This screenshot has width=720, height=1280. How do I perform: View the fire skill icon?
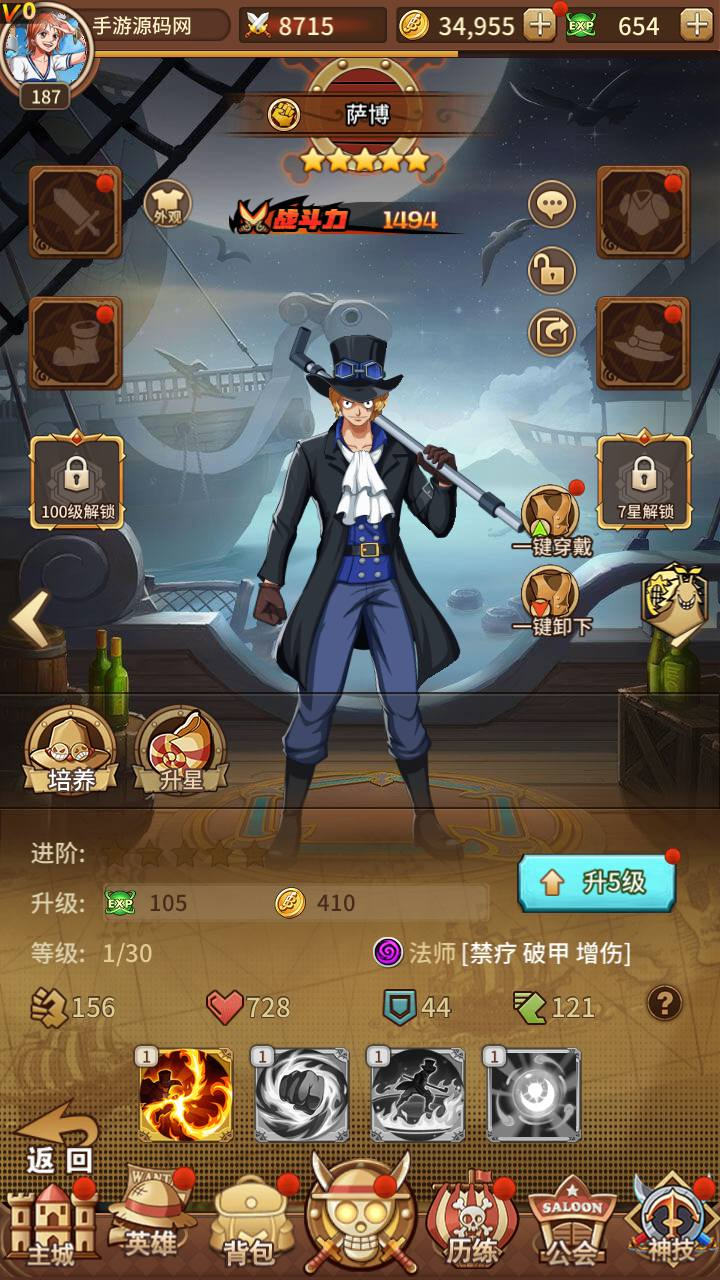click(x=186, y=1095)
